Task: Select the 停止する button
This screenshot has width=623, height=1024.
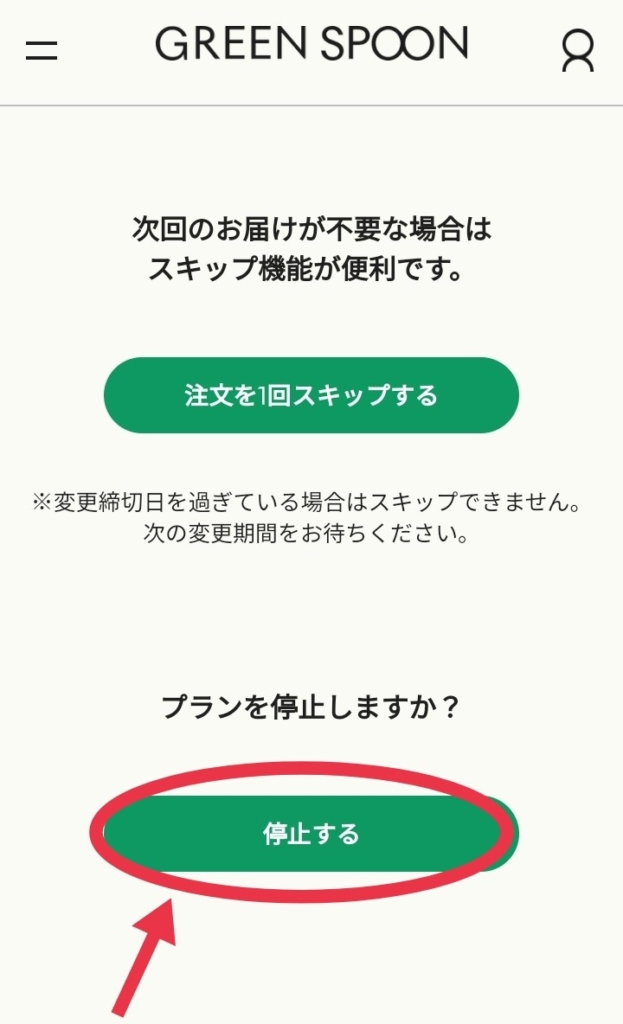Action: pyautogui.click(x=311, y=834)
